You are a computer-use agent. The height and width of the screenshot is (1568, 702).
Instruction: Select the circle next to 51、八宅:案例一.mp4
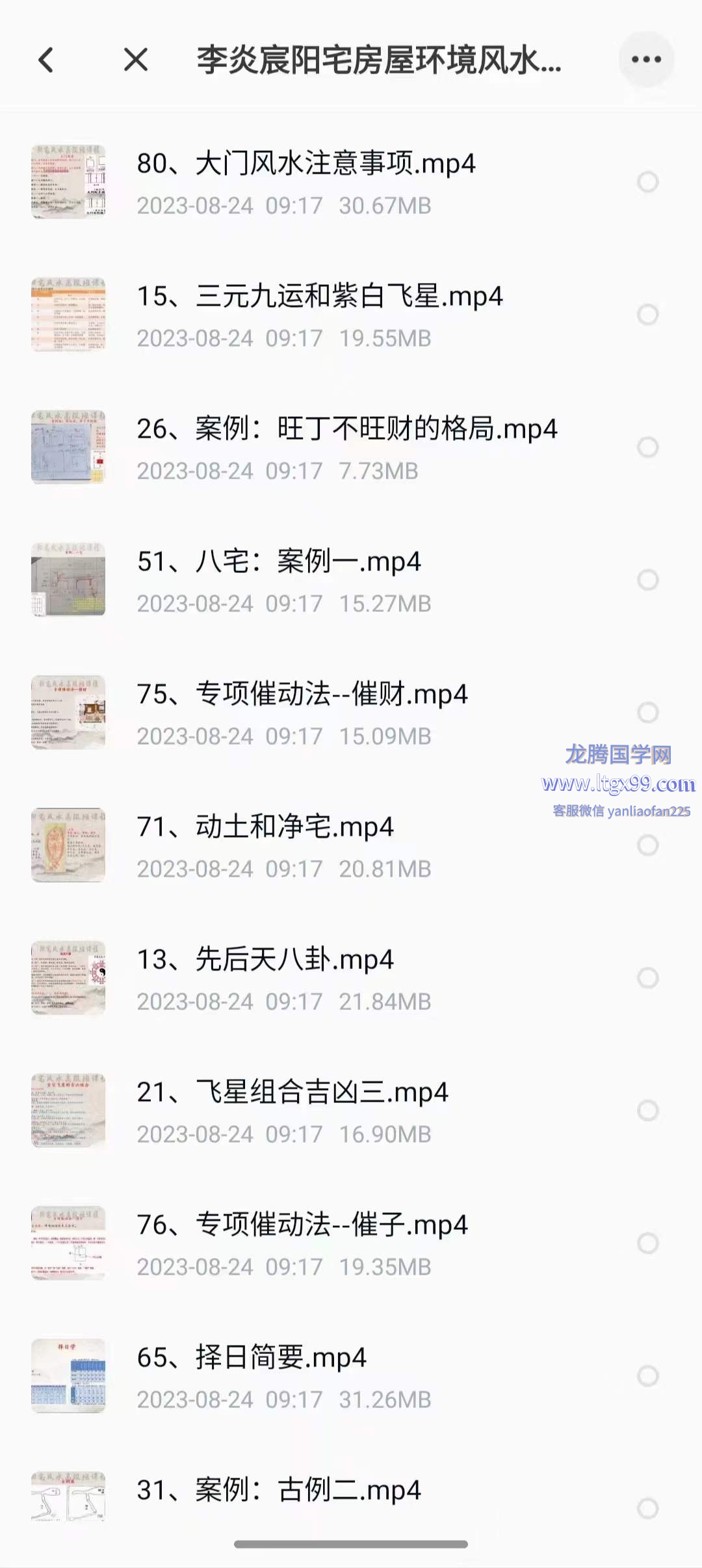pos(647,580)
